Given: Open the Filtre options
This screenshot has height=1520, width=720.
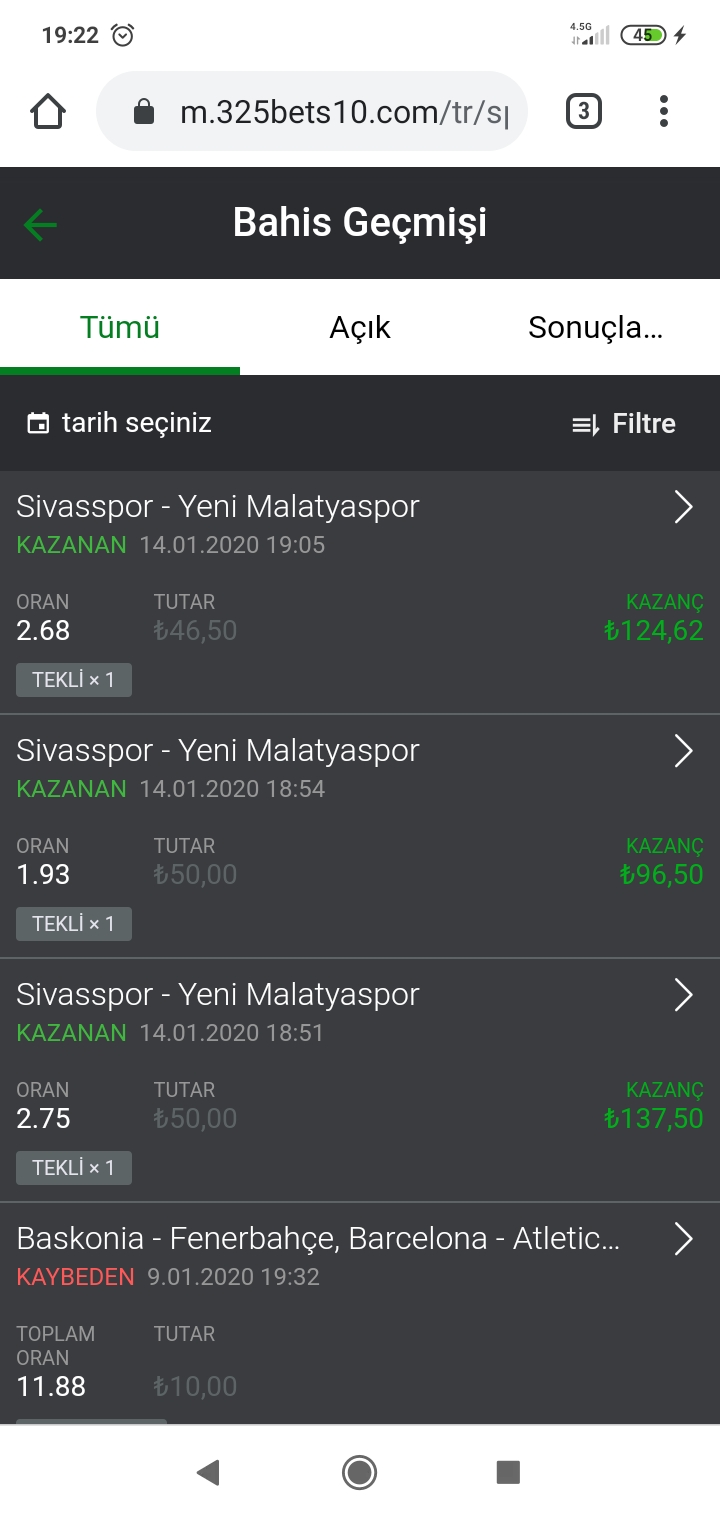Looking at the screenshot, I should (623, 424).
